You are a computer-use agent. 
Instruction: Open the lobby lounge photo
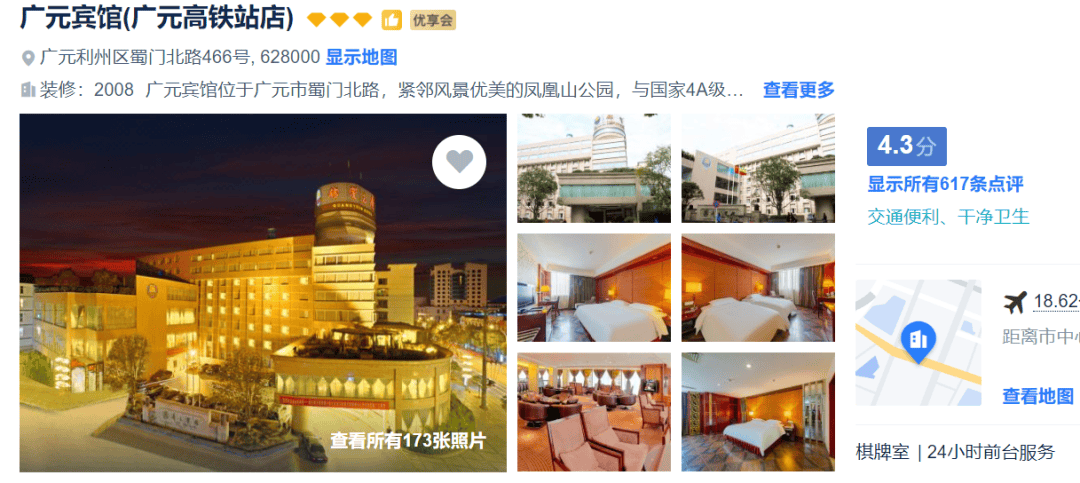point(593,411)
